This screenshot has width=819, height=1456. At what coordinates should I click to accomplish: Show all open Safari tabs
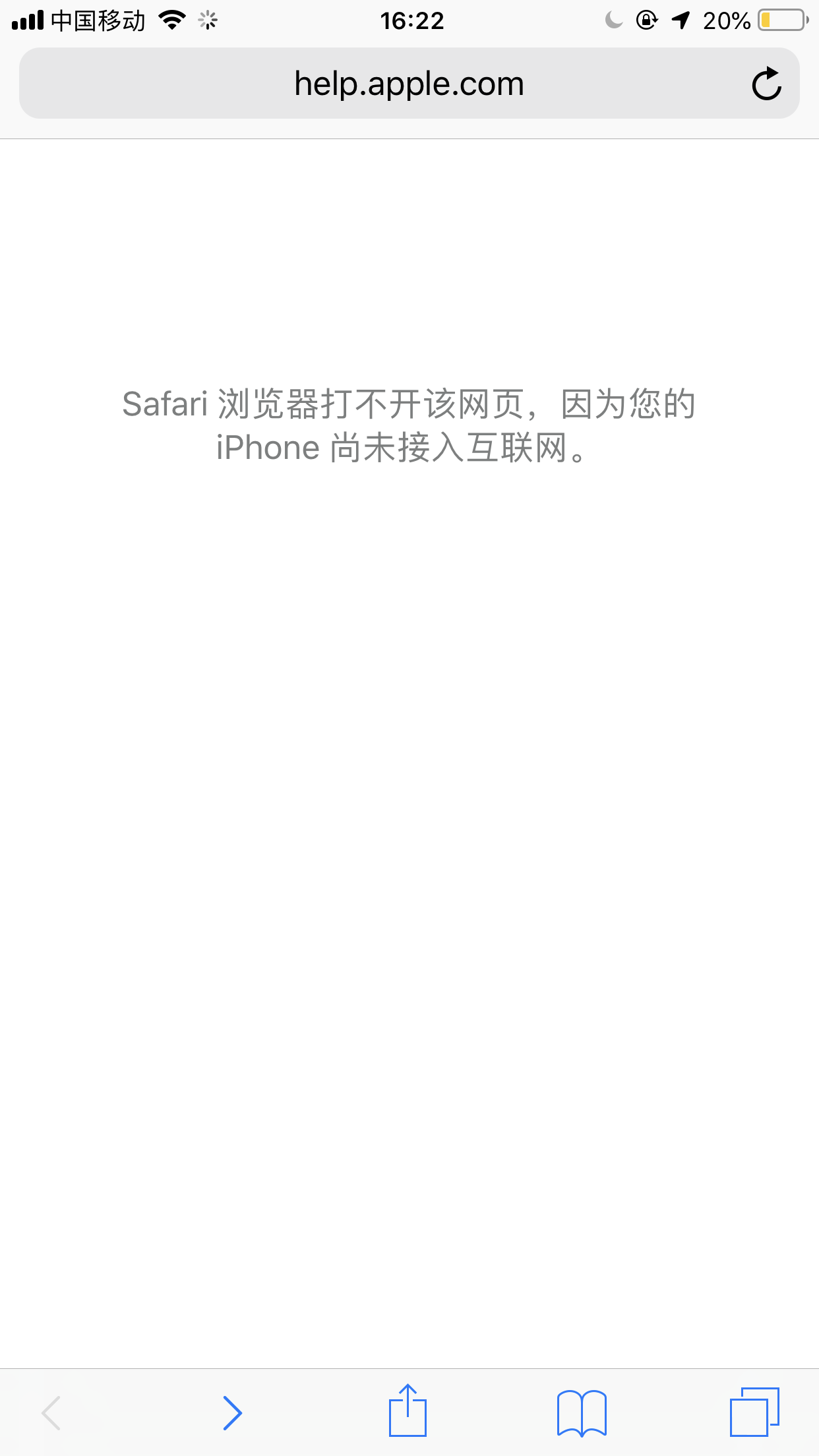click(x=754, y=1412)
